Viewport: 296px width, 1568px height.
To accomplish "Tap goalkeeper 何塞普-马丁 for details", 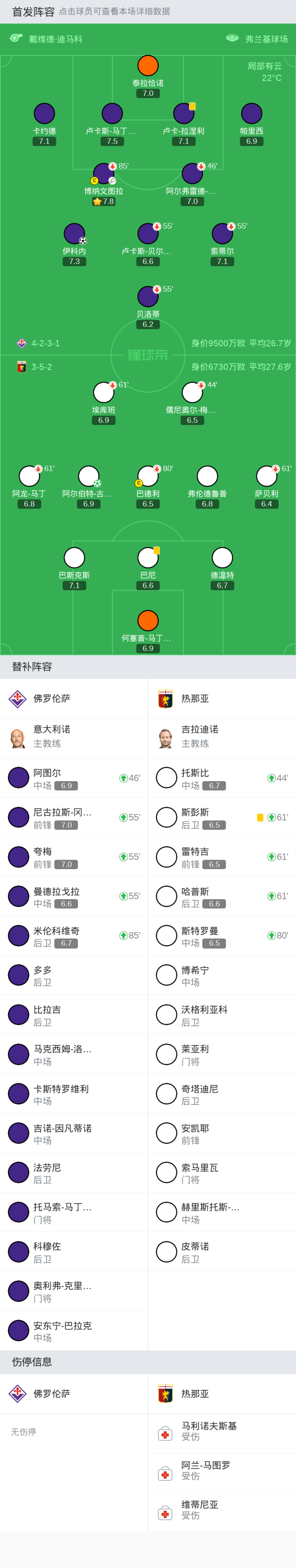I will (148, 621).
